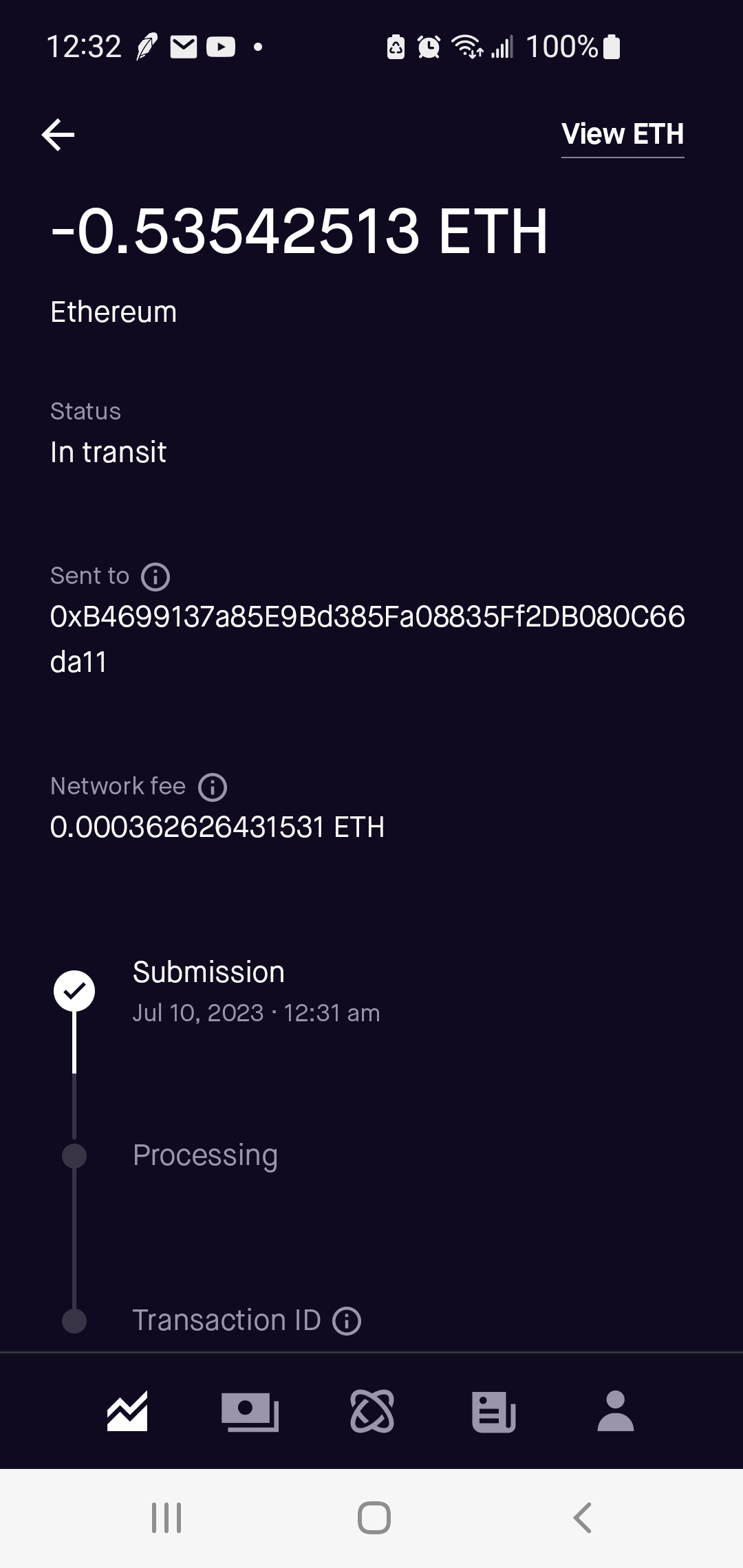Open the View ETH link
The height and width of the screenshot is (1568, 743).
coord(622,134)
